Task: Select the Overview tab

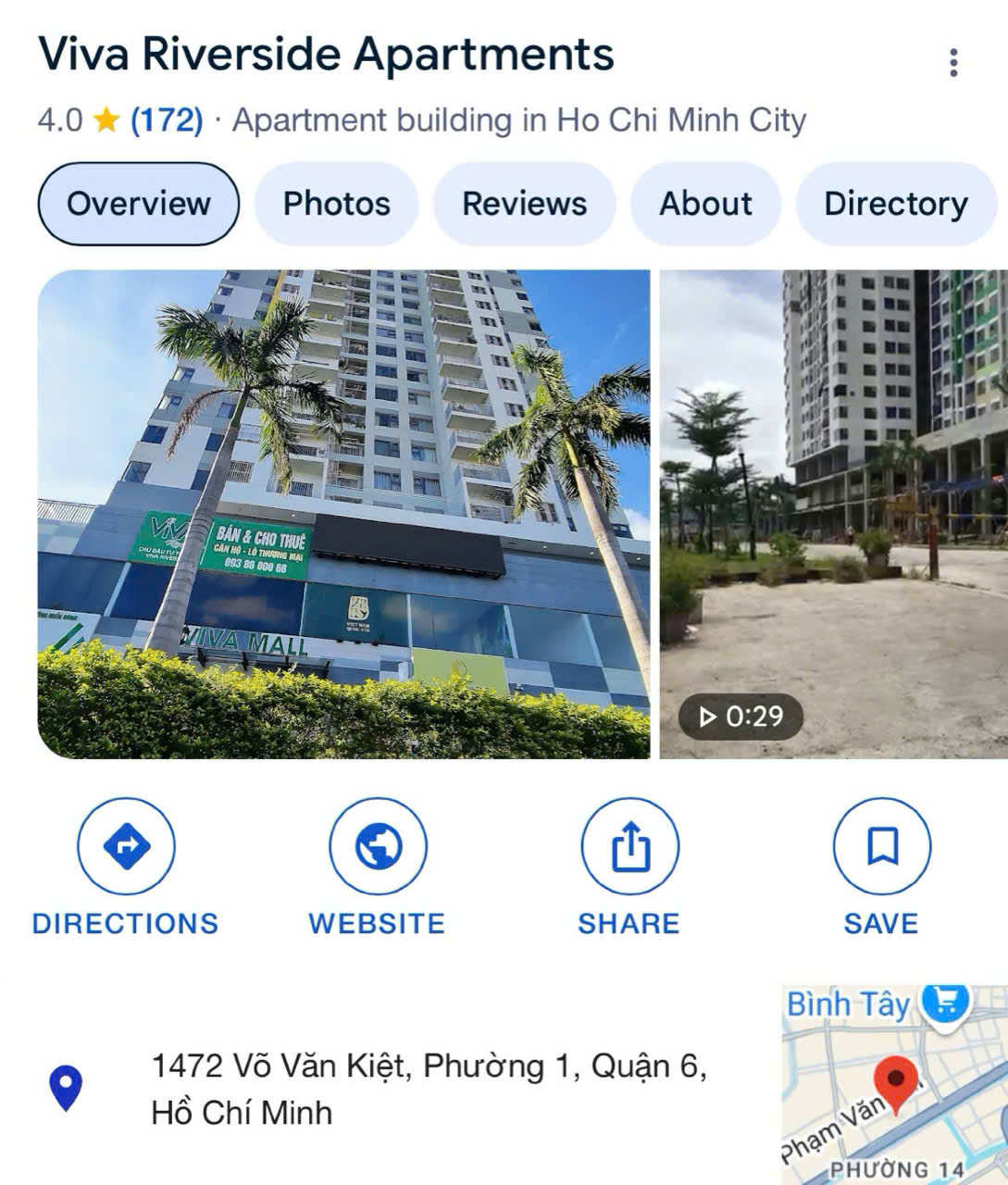Action: pyautogui.click(x=138, y=204)
